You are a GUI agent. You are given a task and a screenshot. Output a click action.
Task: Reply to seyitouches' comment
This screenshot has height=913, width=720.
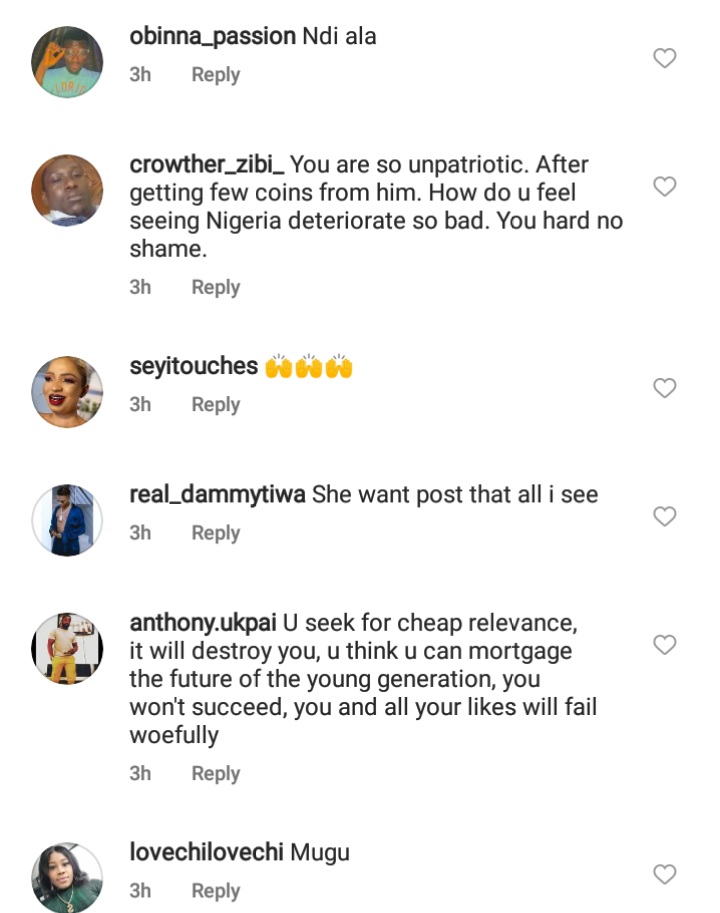click(216, 405)
